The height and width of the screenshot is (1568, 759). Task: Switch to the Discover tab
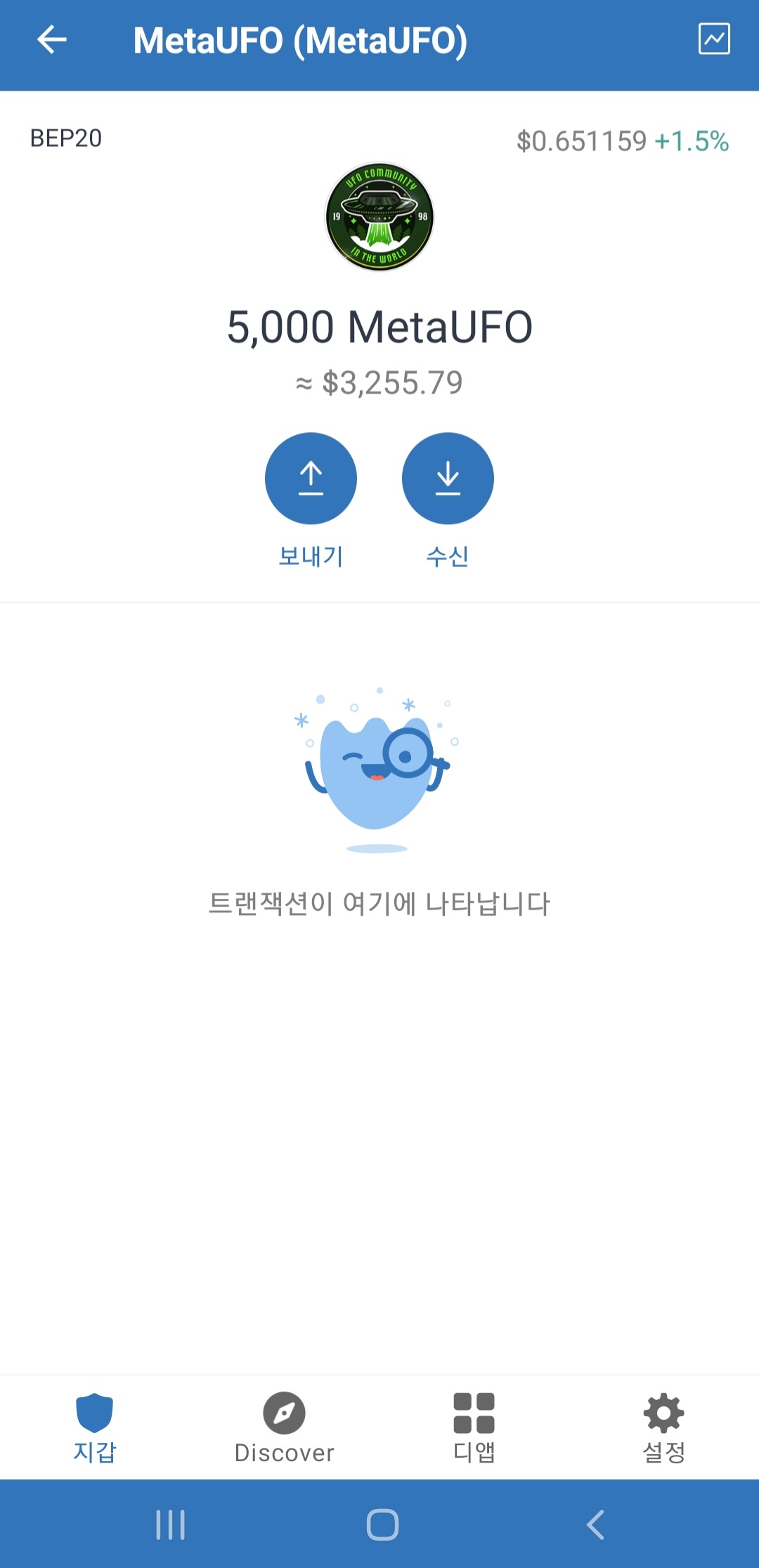(x=285, y=1427)
